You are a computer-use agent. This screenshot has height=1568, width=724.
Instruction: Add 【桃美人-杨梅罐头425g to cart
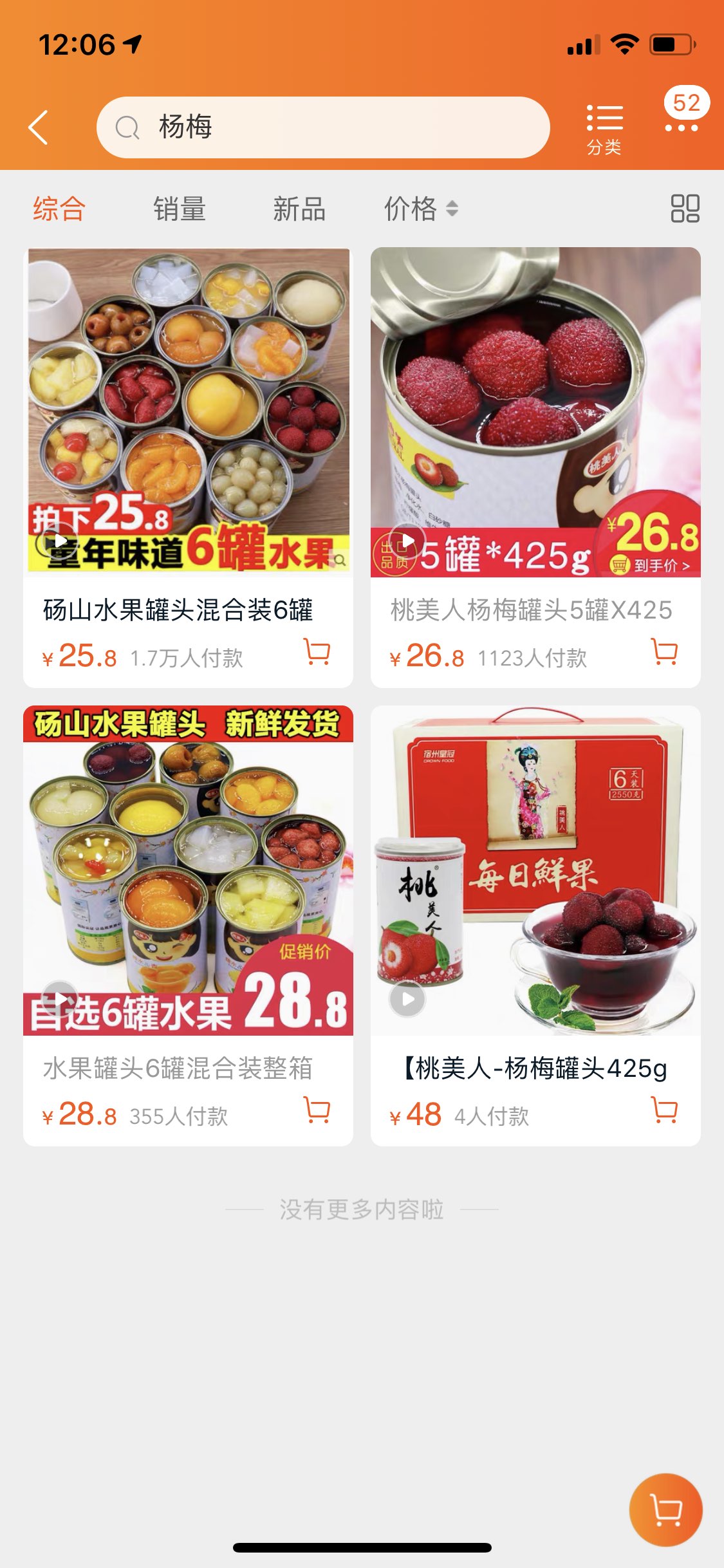tap(664, 1110)
